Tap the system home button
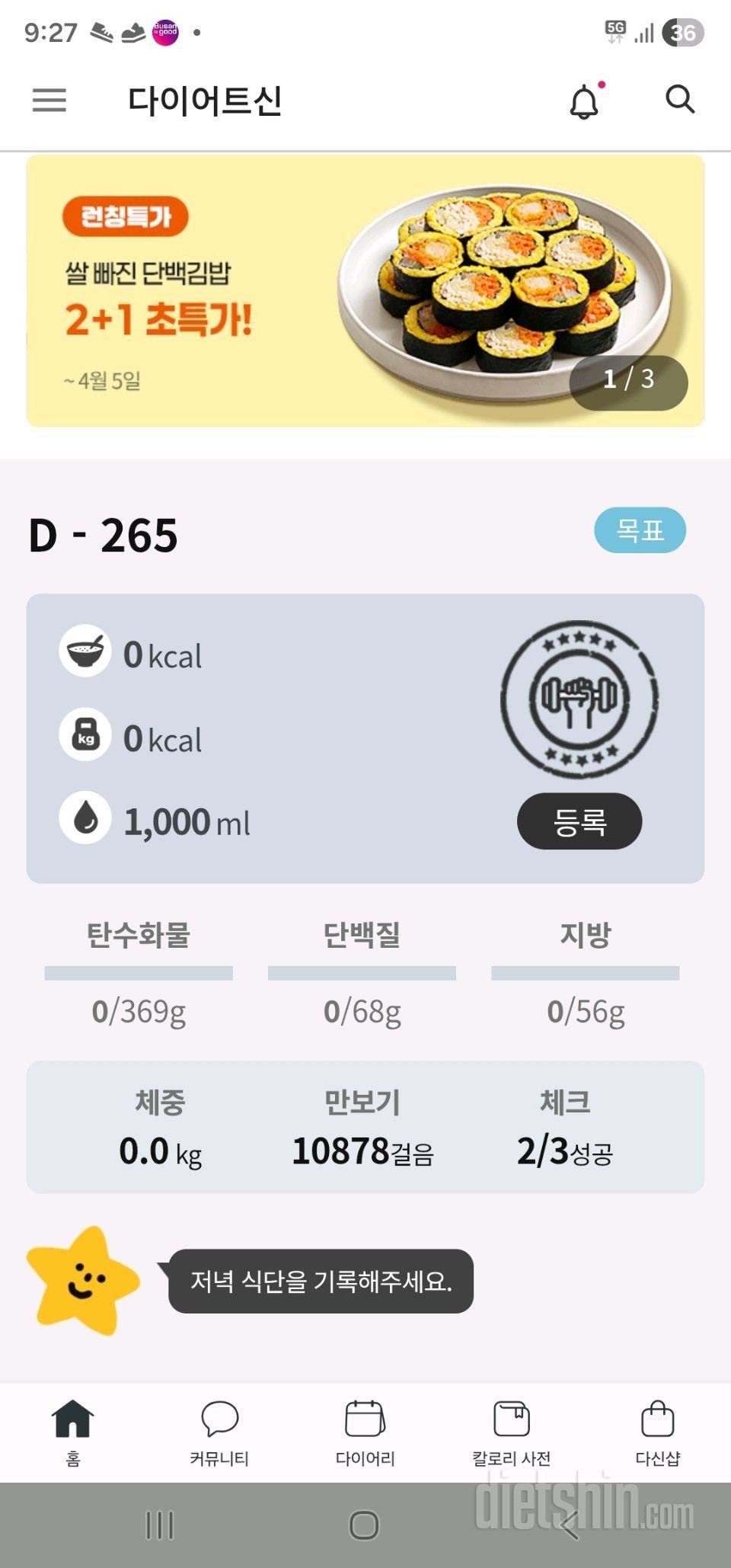Viewport: 731px width, 1568px height. point(364,1525)
